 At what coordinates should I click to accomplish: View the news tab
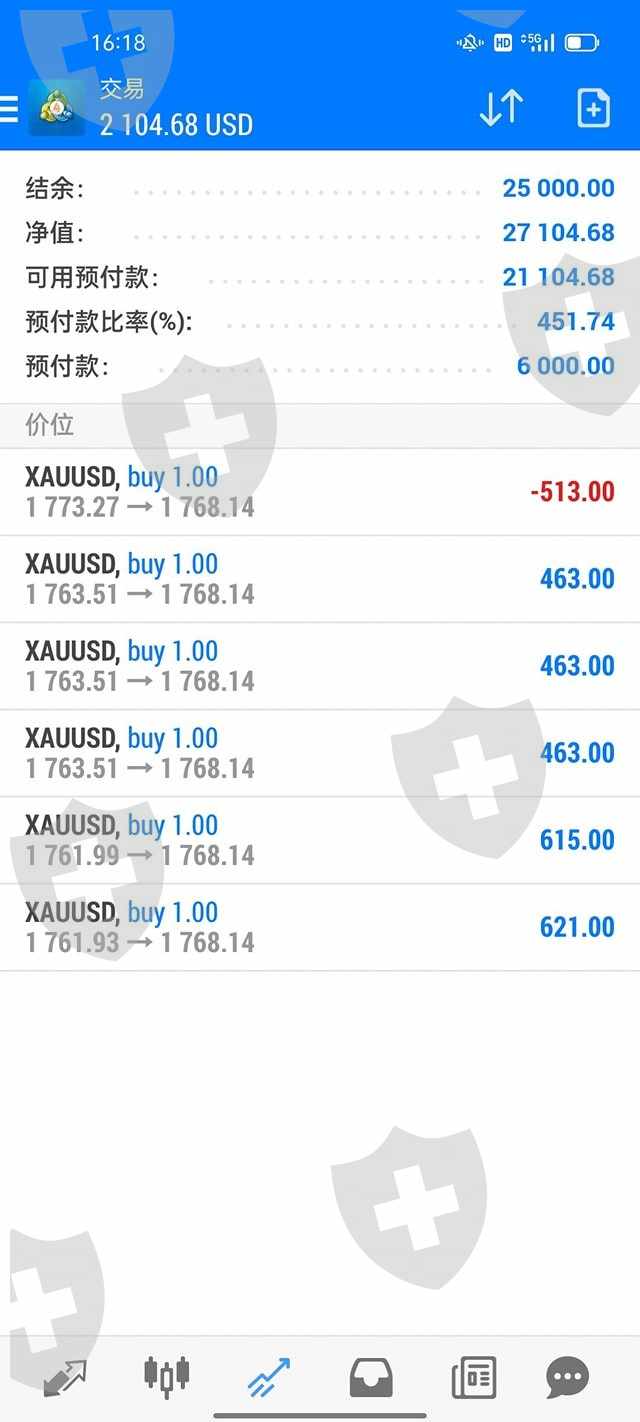pyautogui.click(x=473, y=1378)
